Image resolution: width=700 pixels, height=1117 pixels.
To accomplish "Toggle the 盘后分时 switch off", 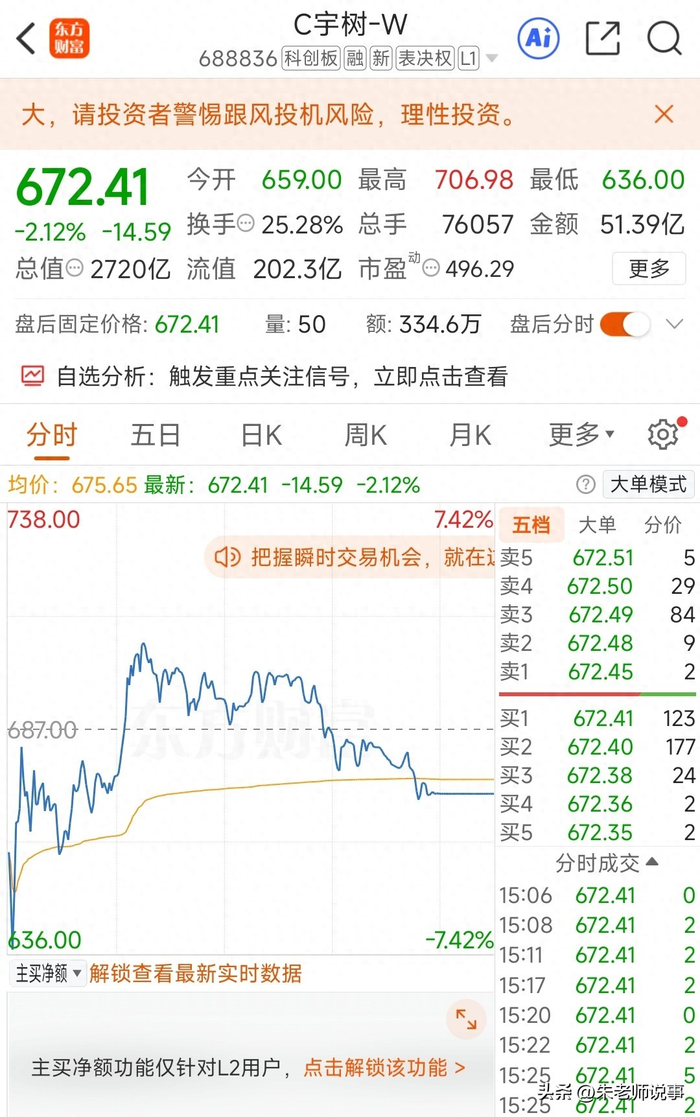I will tap(625, 325).
